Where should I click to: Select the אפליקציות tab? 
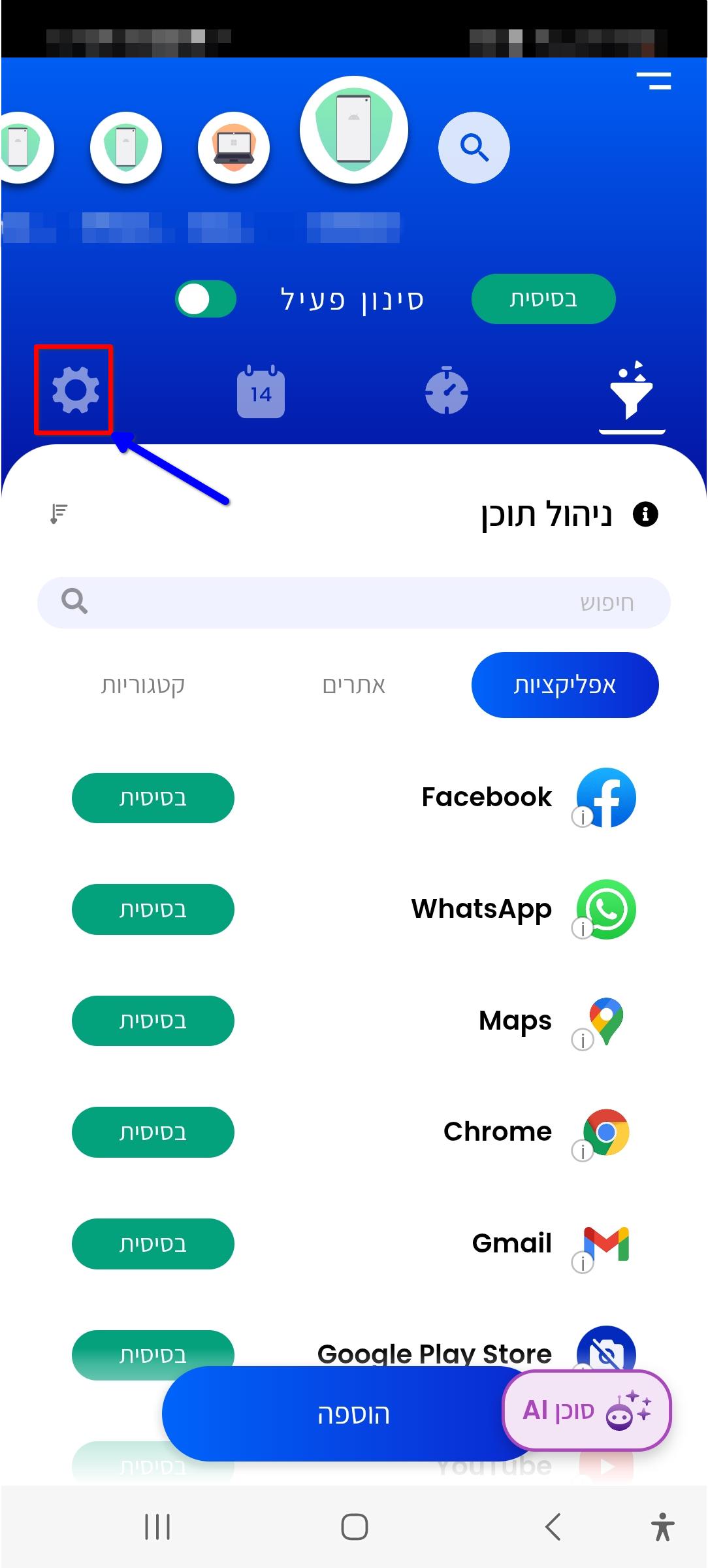(565, 685)
